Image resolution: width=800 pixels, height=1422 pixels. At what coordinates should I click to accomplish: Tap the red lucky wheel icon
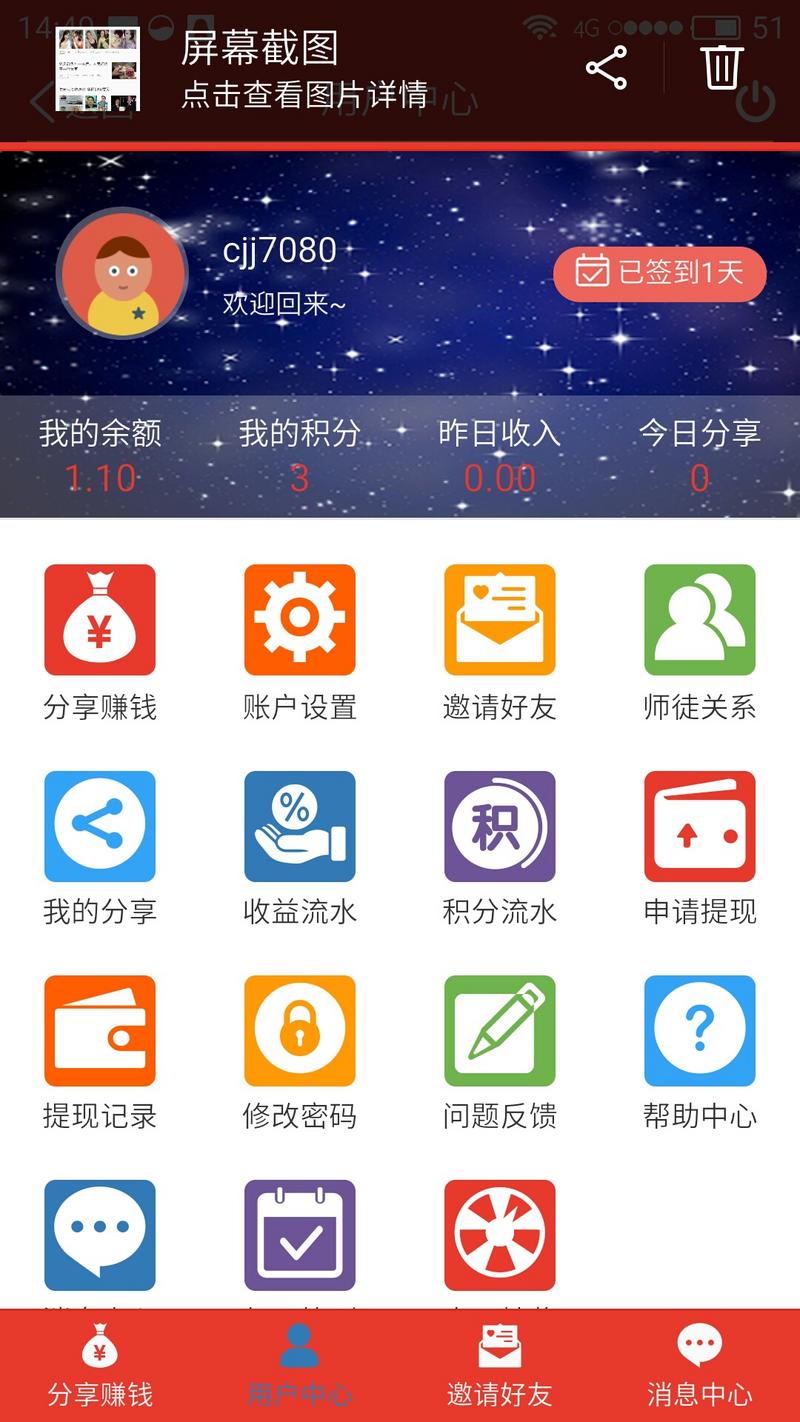pos(499,1233)
